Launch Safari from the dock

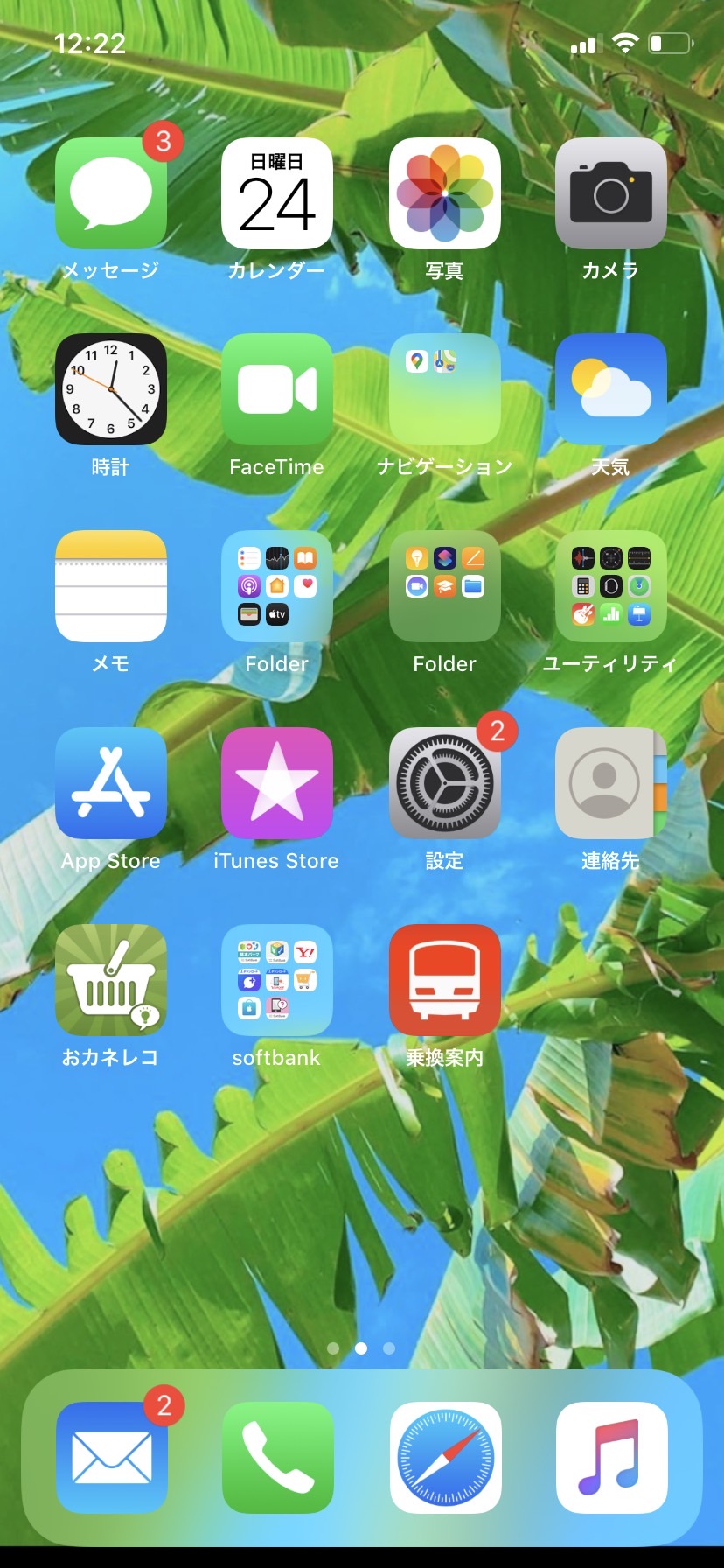[x=445, y=1458]
